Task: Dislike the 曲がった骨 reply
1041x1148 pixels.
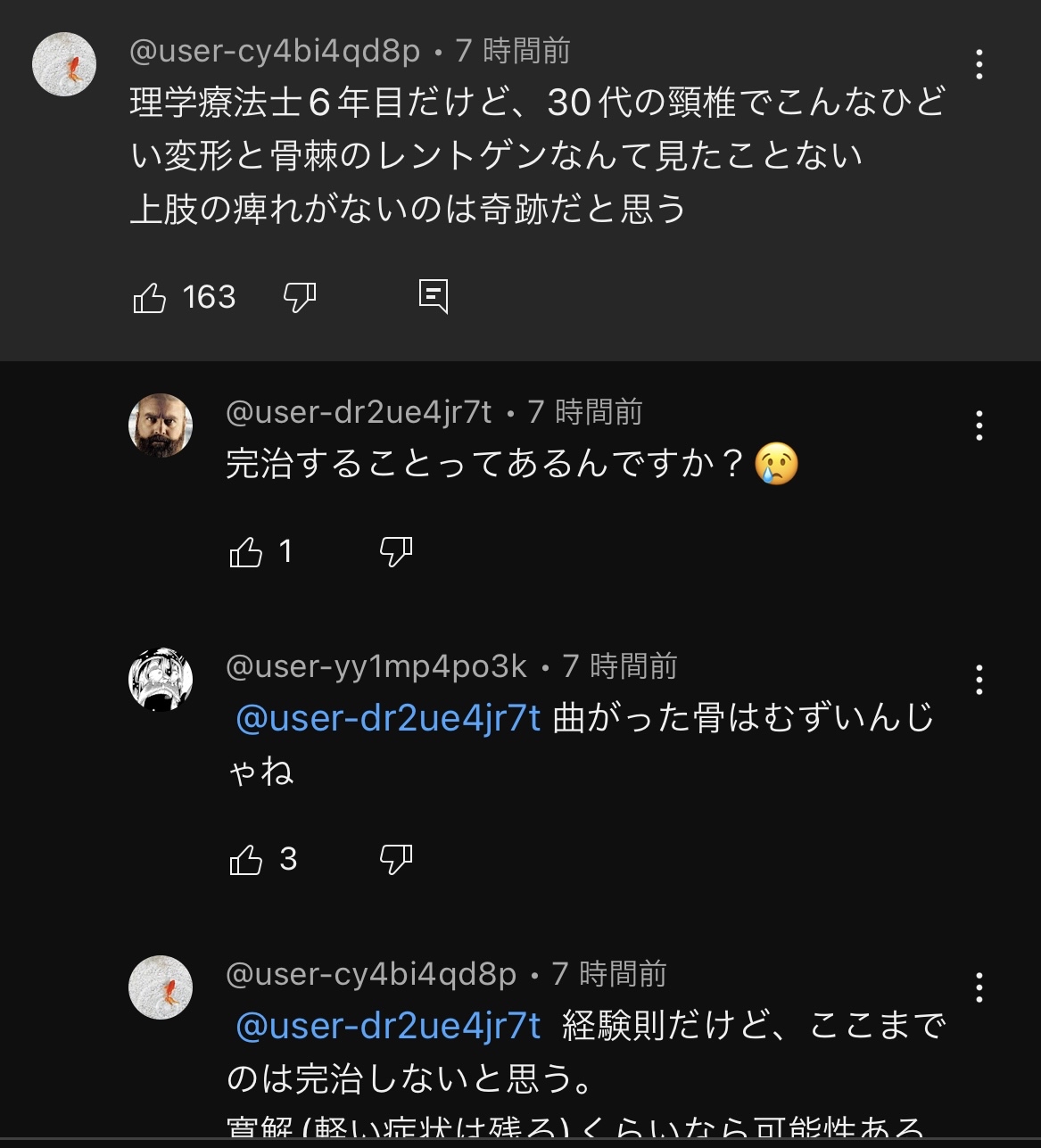Action: tap(396, 860)
